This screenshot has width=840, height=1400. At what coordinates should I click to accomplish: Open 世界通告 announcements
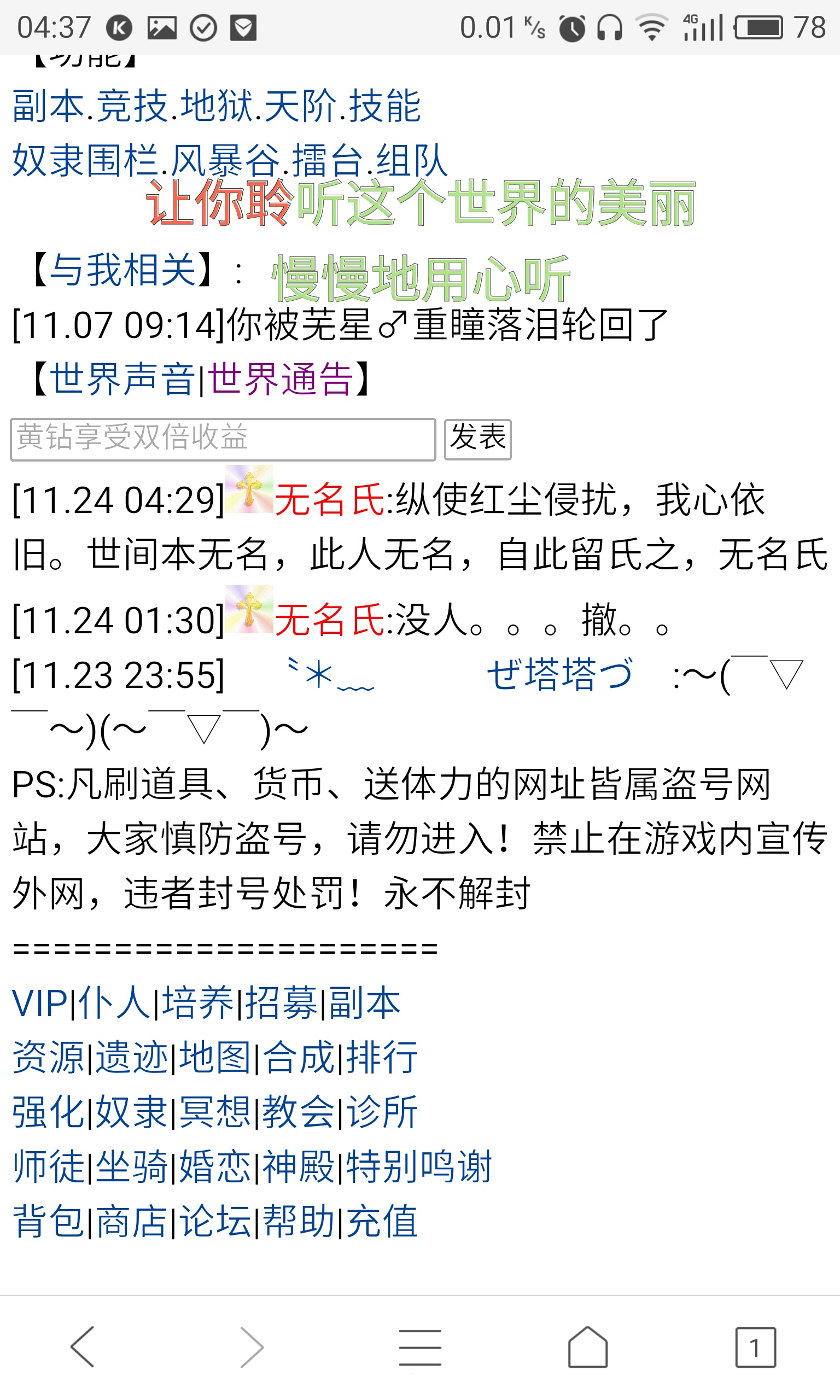[x=281, y=378]
